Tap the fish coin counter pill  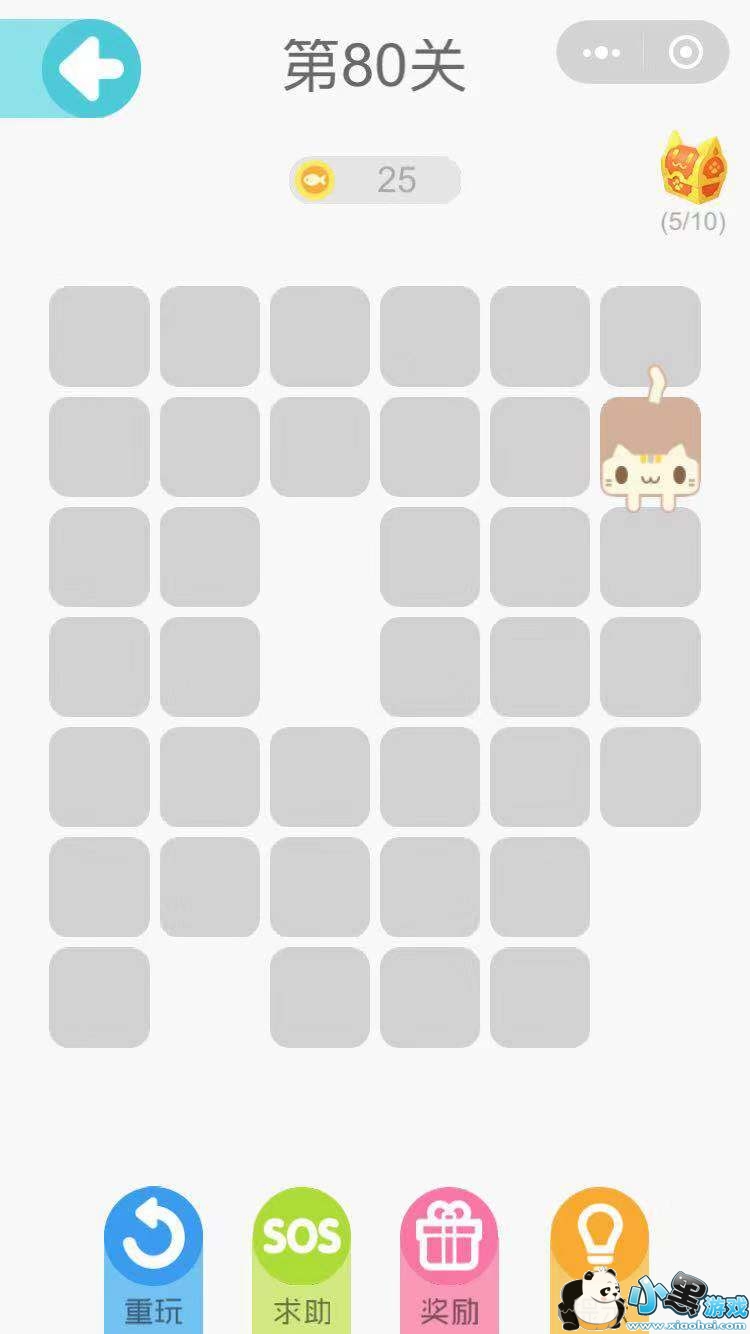click(375, 180)
